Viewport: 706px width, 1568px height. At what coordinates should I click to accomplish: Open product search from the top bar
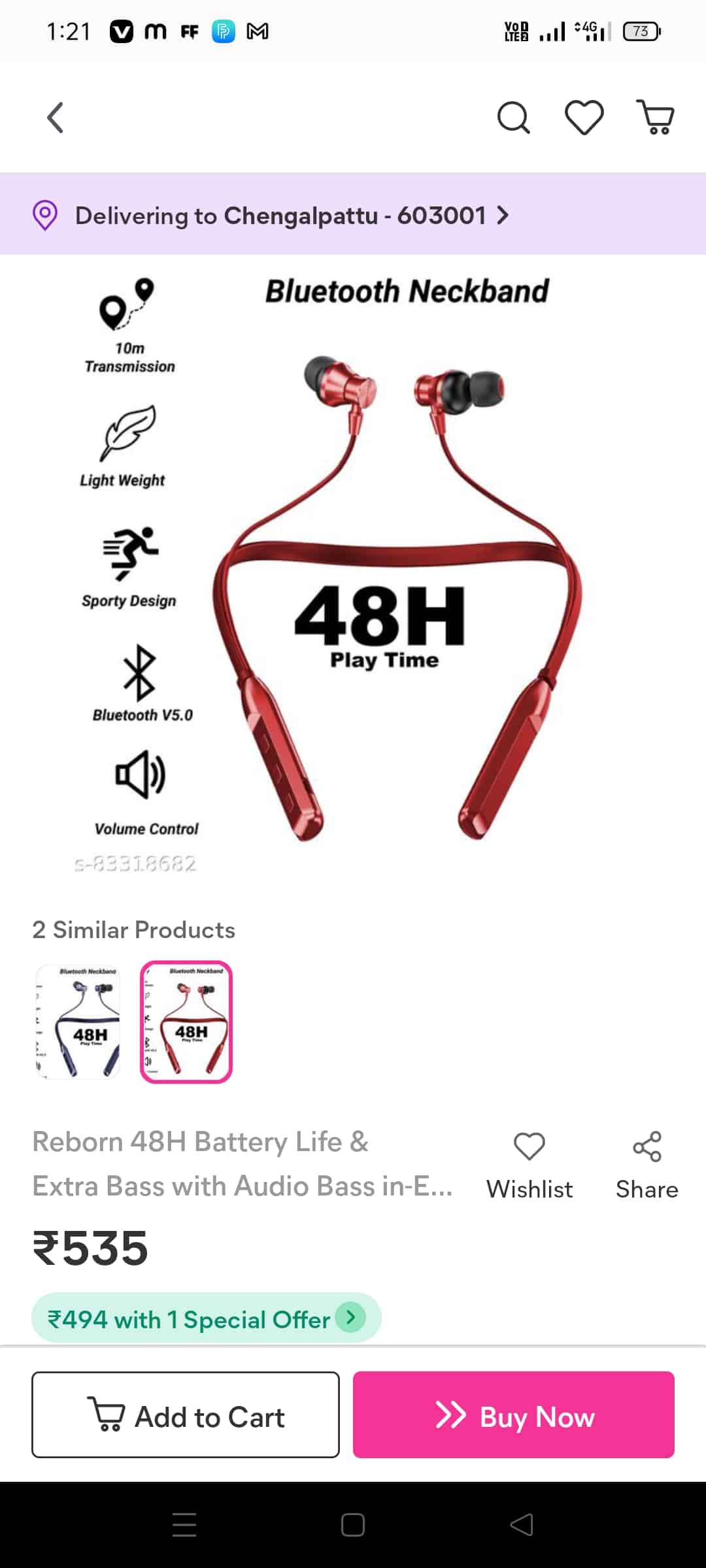513,118
